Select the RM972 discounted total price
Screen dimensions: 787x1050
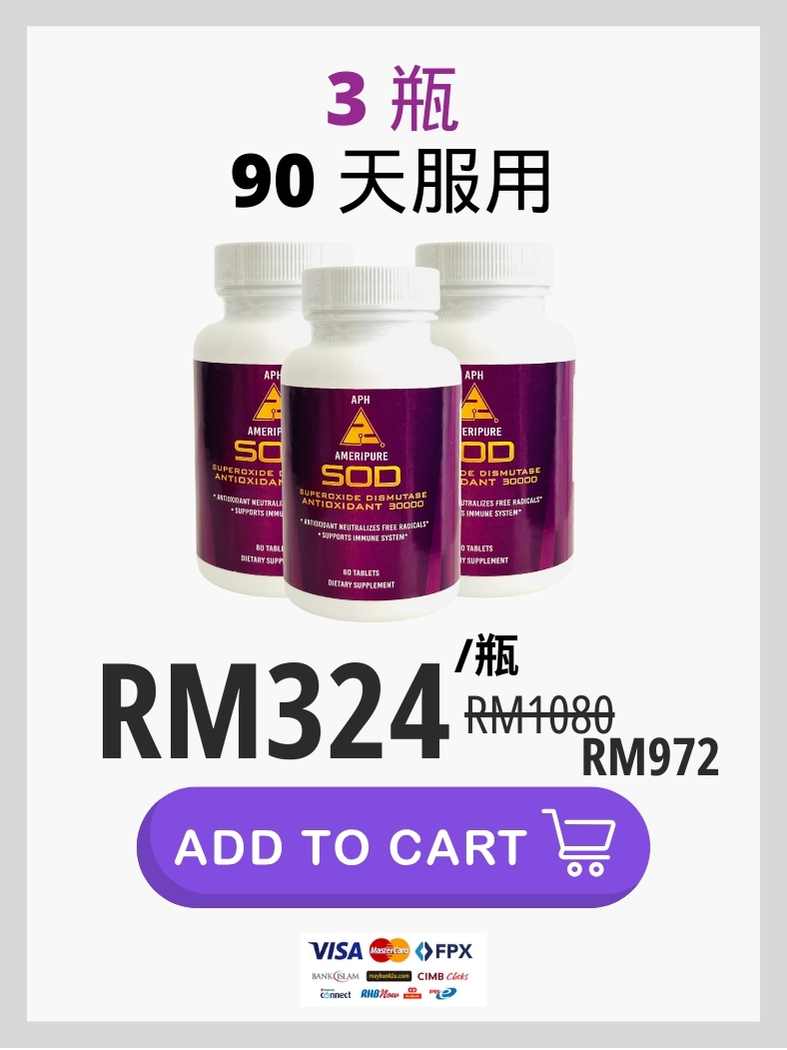pyautogui.click(x=652, y=756)
